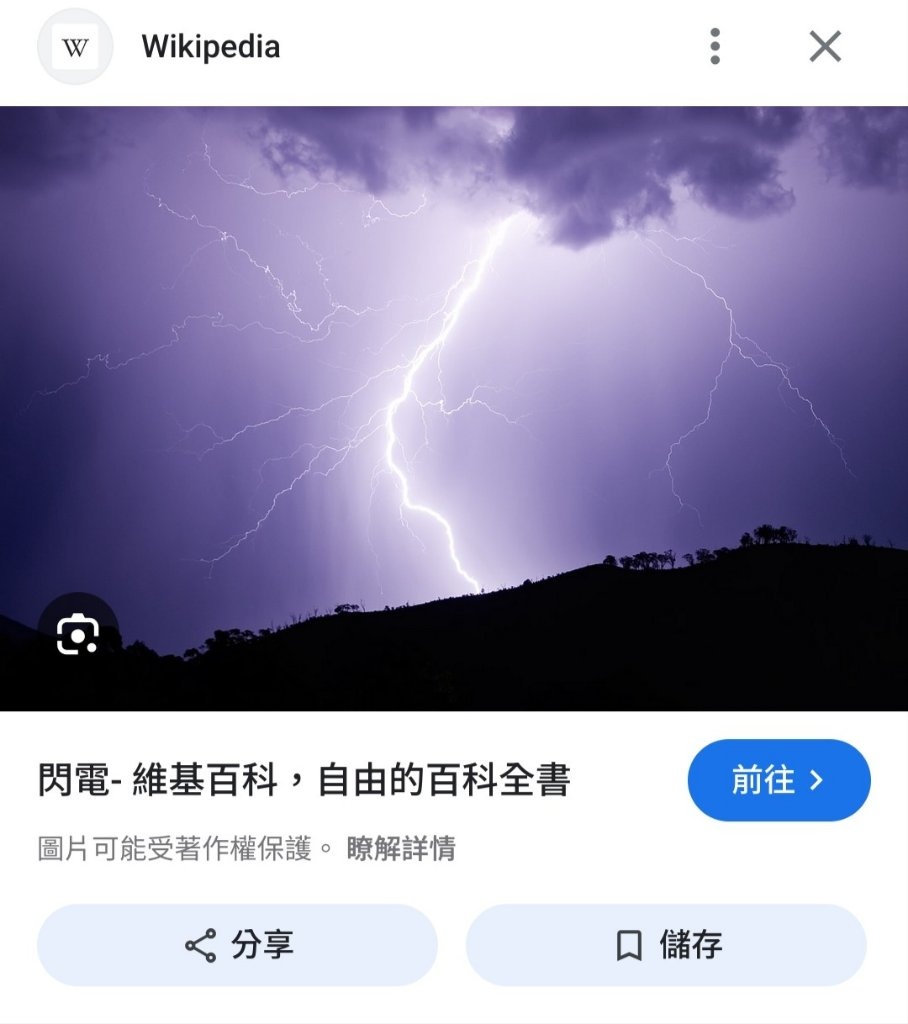
Task: Close the image viewer
Action: 825,47
